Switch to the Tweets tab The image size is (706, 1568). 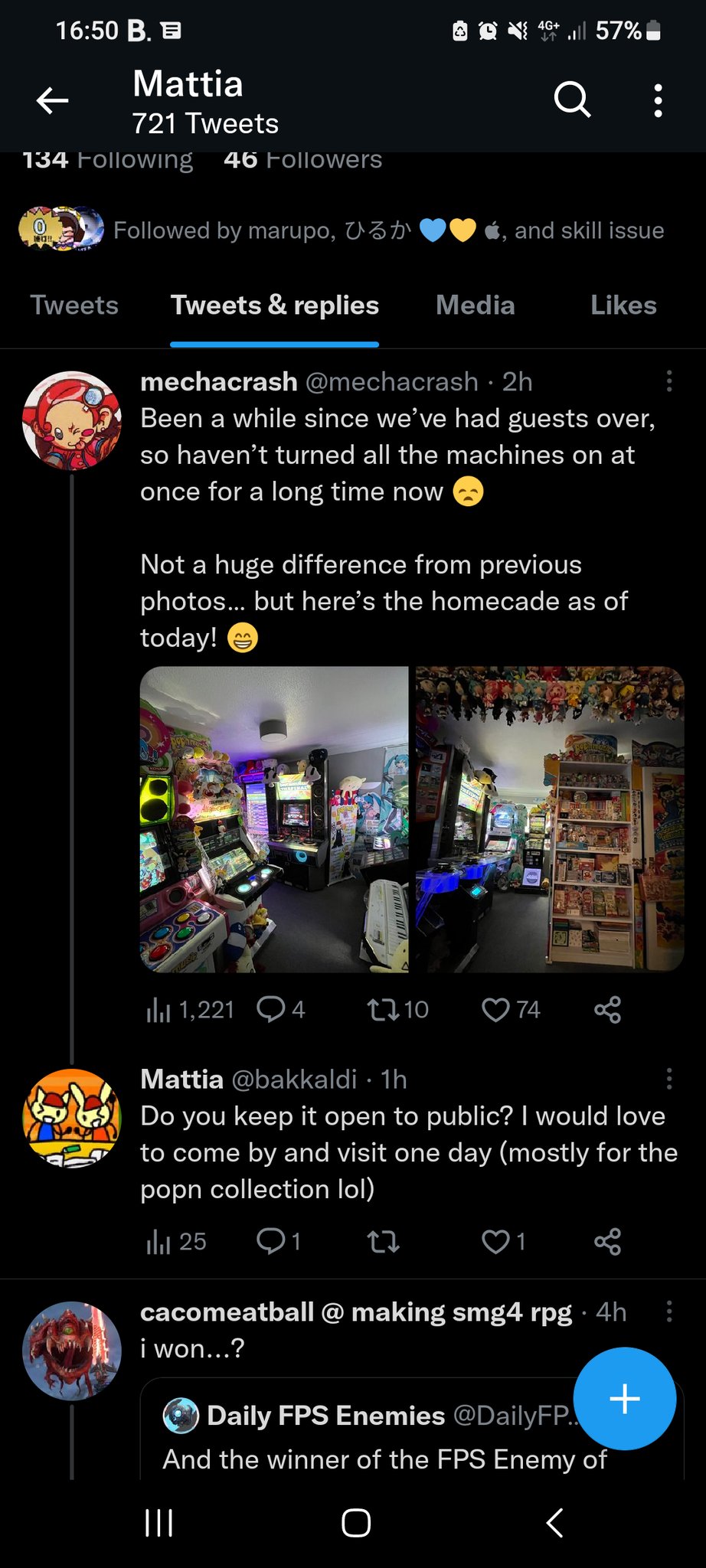pyautogui.click(x=74, y=305)
